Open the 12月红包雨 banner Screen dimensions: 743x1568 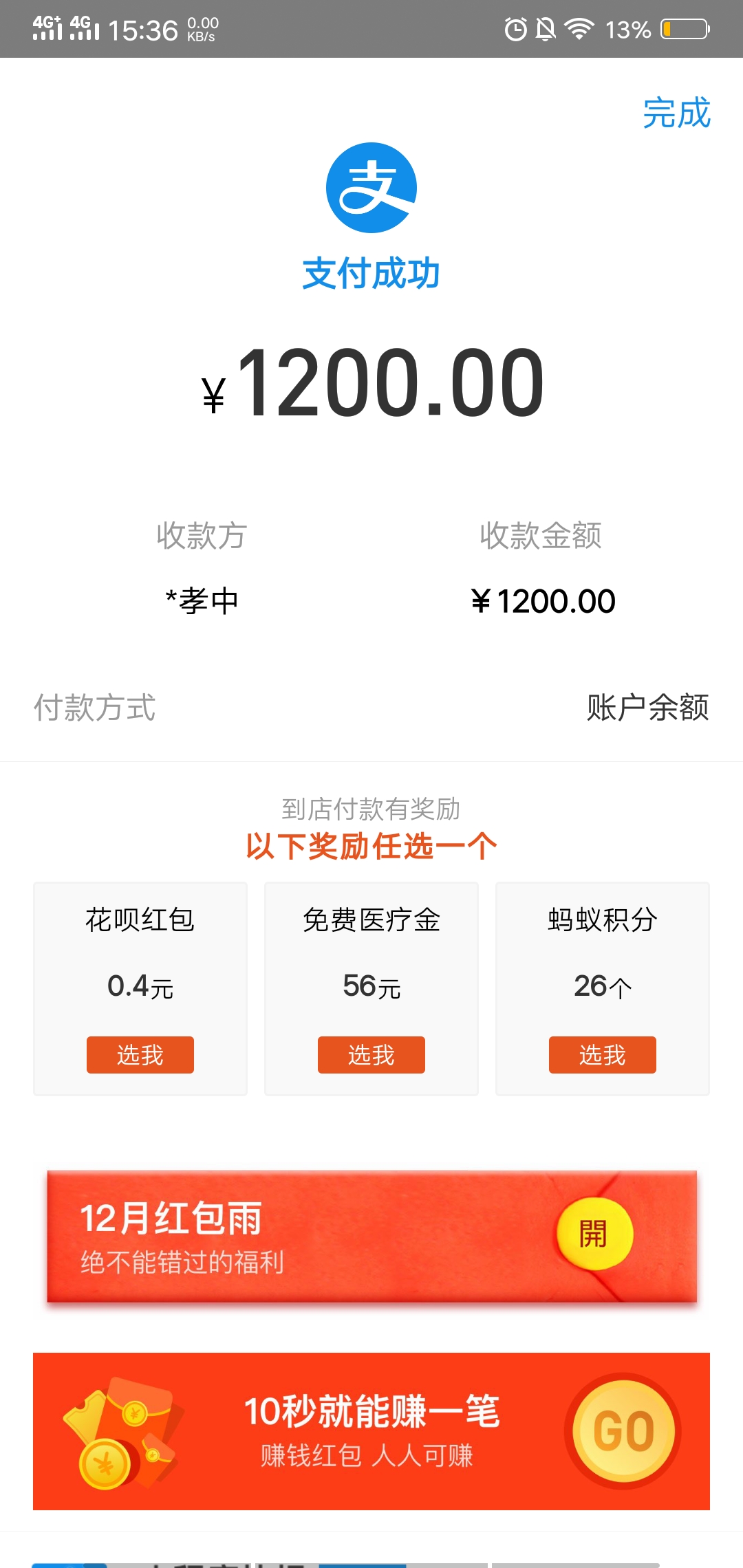tap(371, 1237)
